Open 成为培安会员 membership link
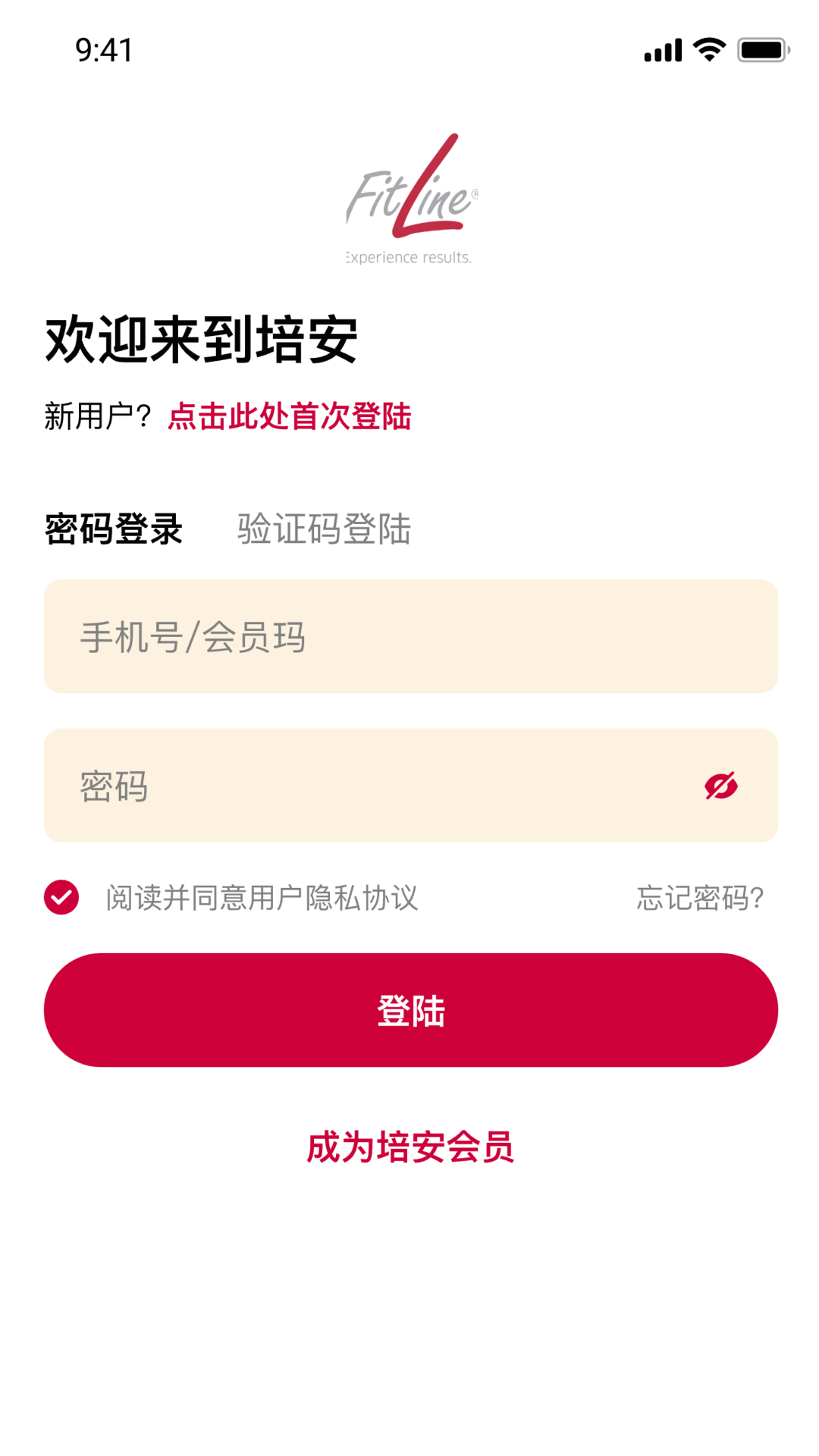The image size is (819, 1456). (x=409, y=1148)
